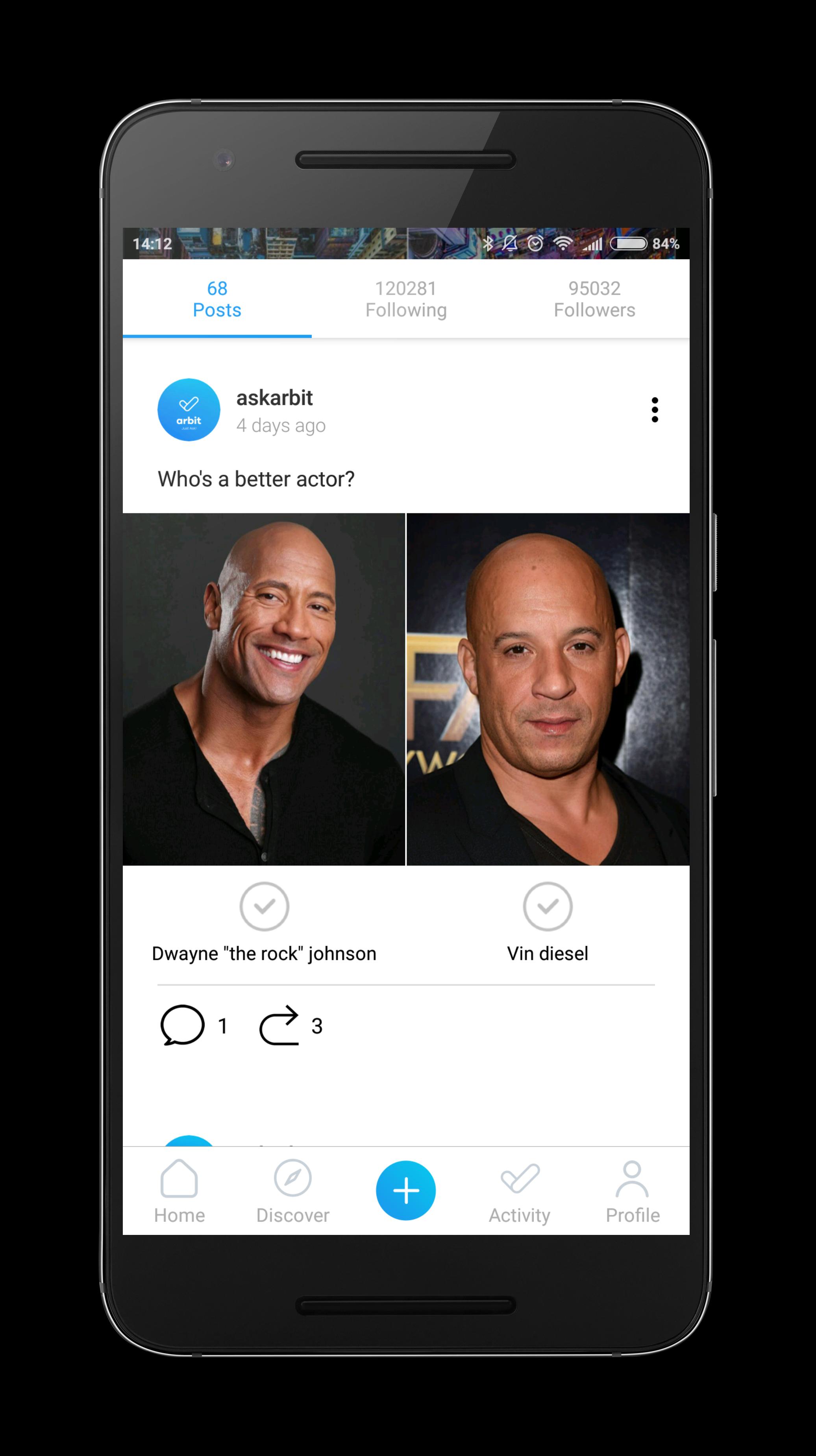Open comments on the actor post

(x=183, y=1025)
